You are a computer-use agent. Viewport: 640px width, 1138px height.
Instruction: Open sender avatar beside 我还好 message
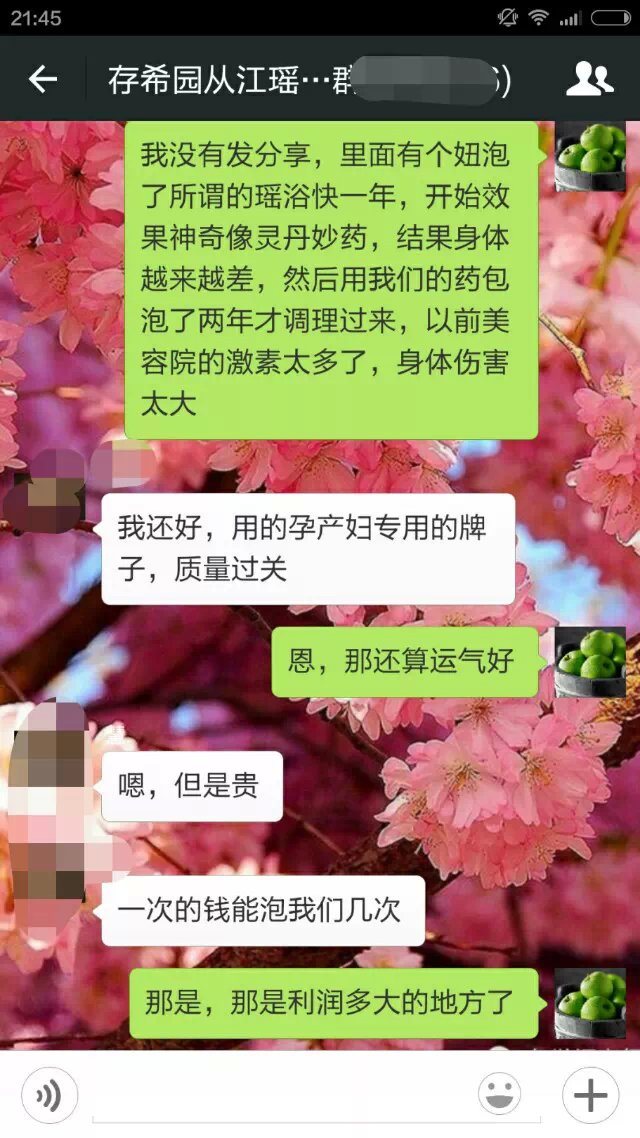45,493
